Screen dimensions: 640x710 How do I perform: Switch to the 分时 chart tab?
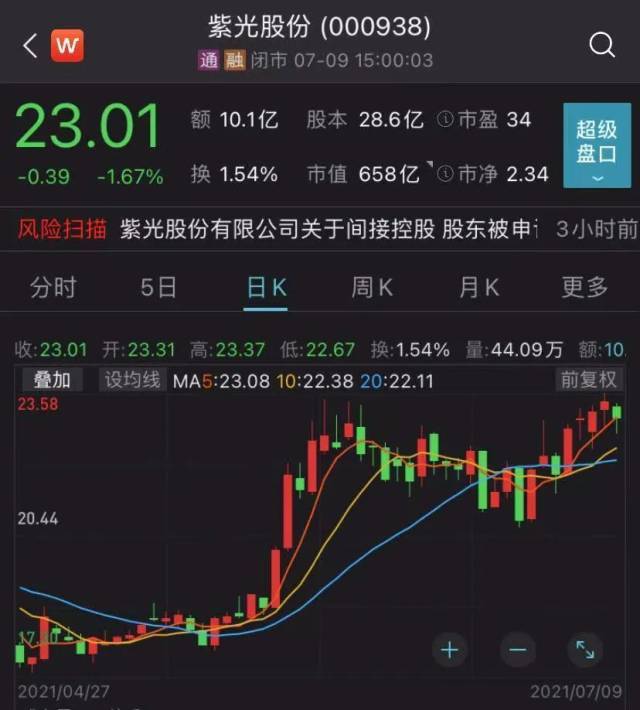[53, 288]
